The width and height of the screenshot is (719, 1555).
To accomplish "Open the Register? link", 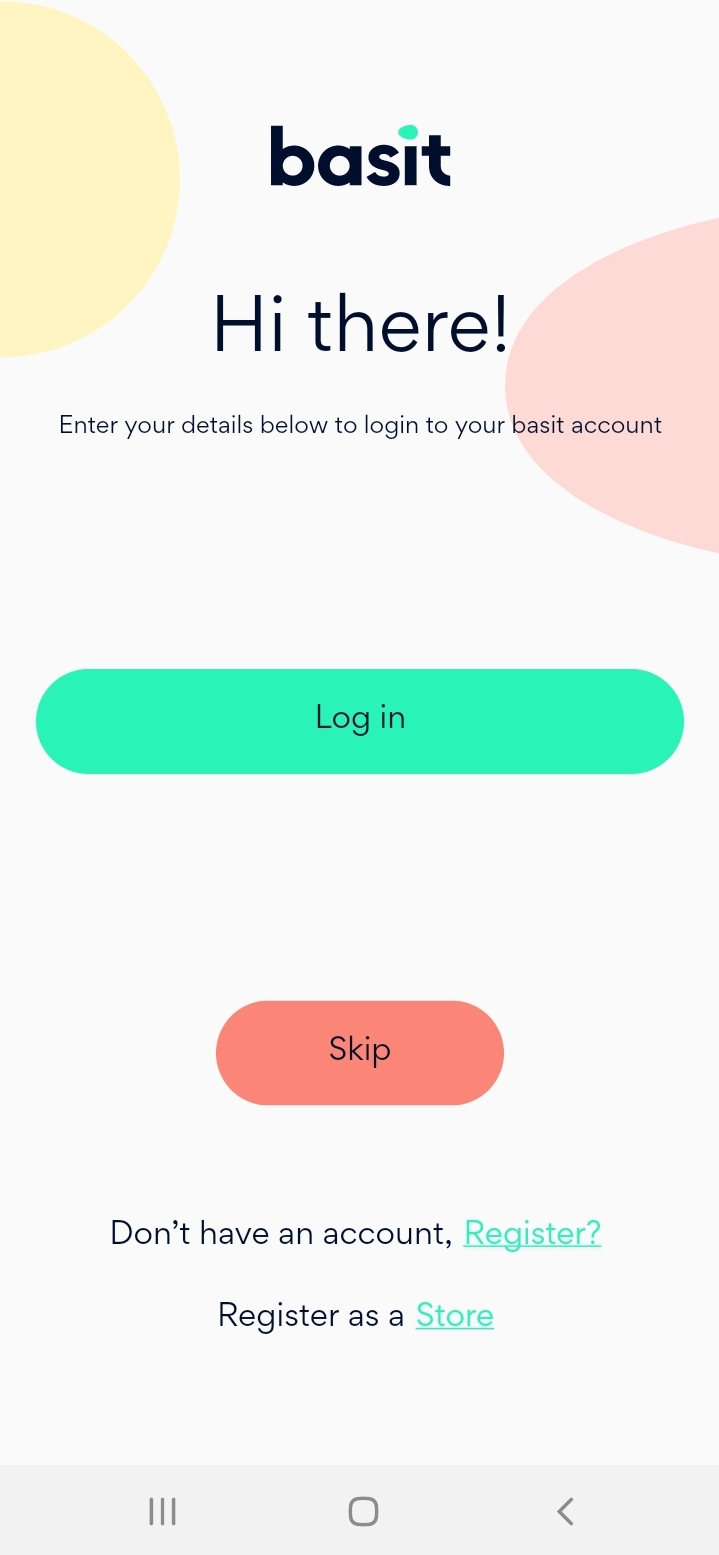I will 532,1233.
